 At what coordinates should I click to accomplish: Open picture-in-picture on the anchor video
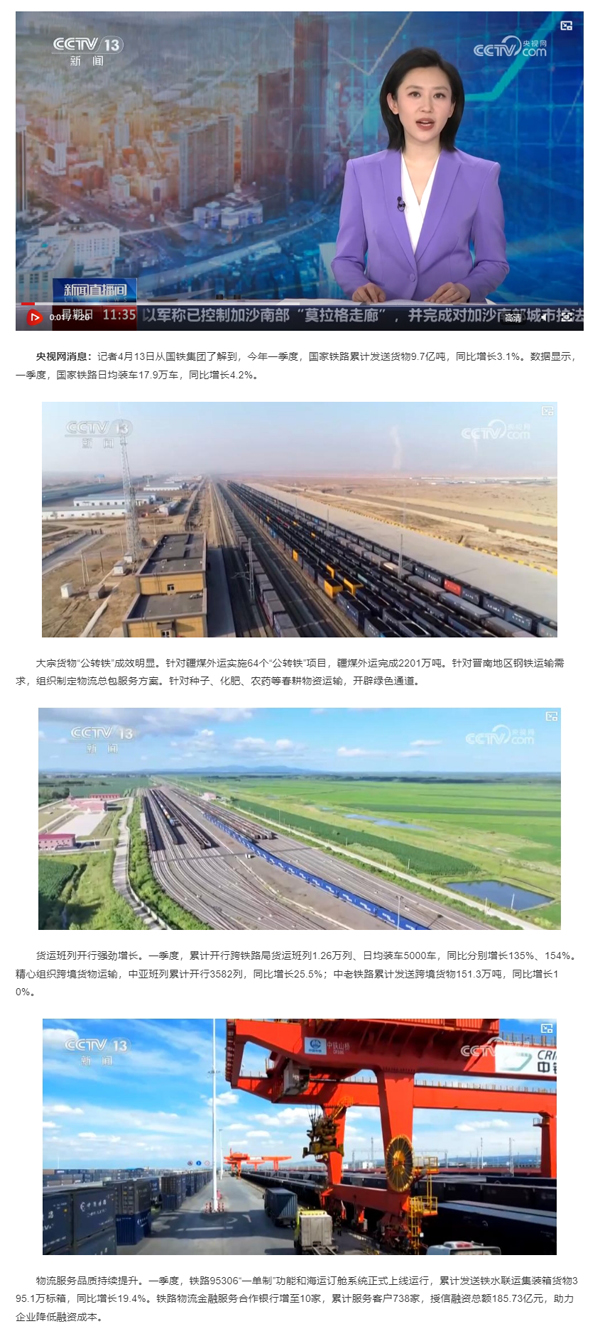click(x=566, y=25)
